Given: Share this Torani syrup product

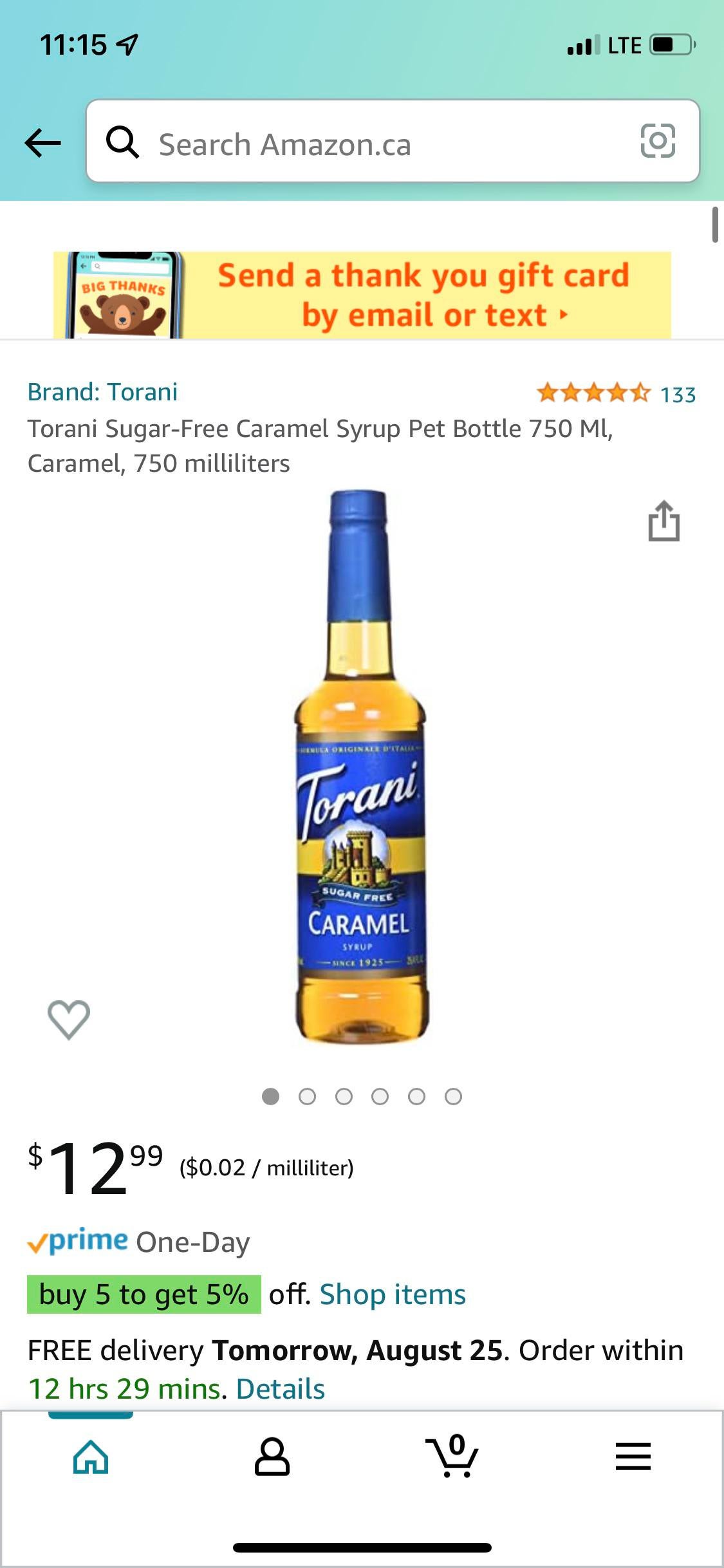Looking at the screenshot, I should coord(664,521).
